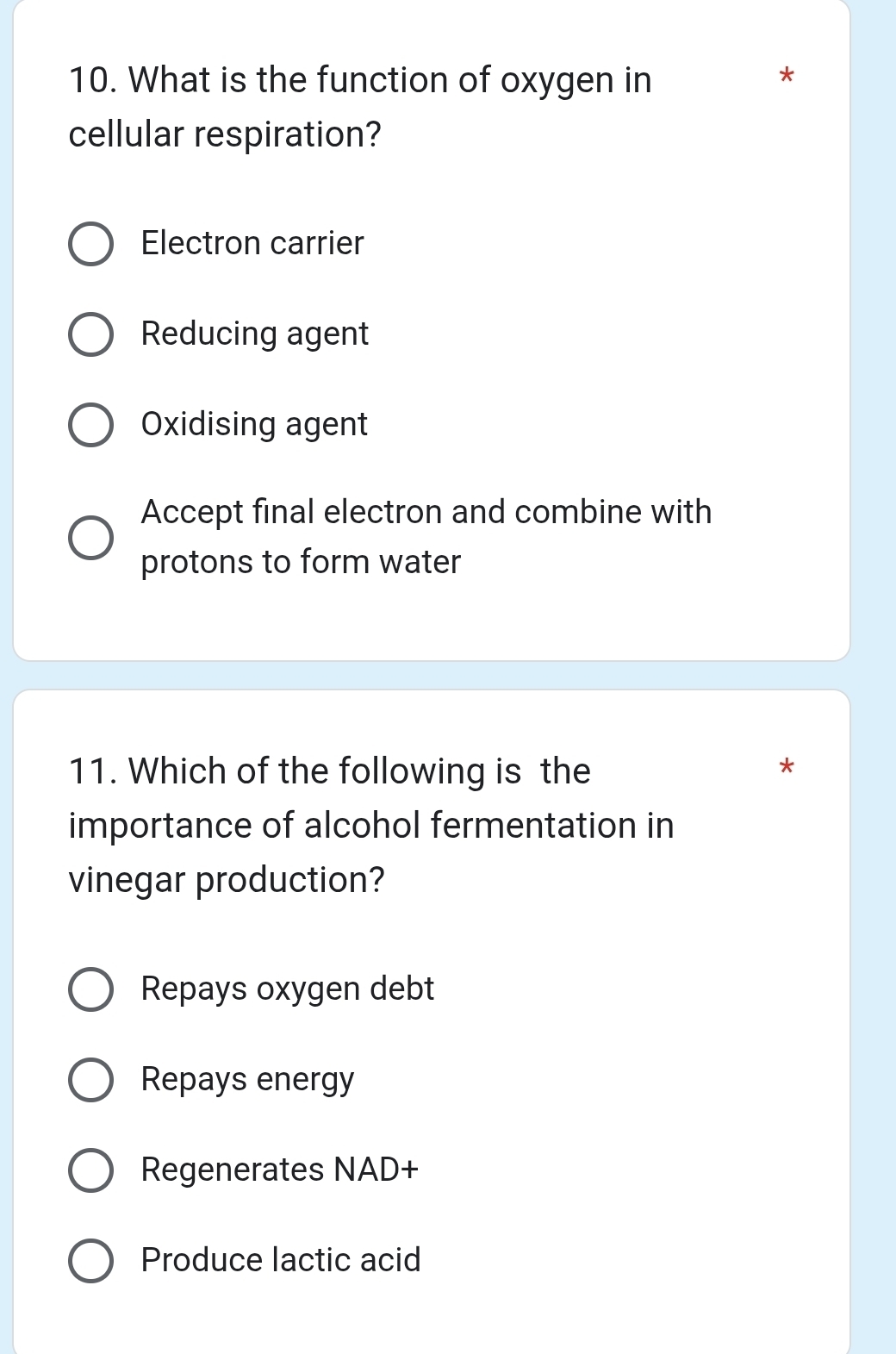Select the 'Accept final electron' answer option
Viewport: 896px width, 1354px height.
point(91,537)
